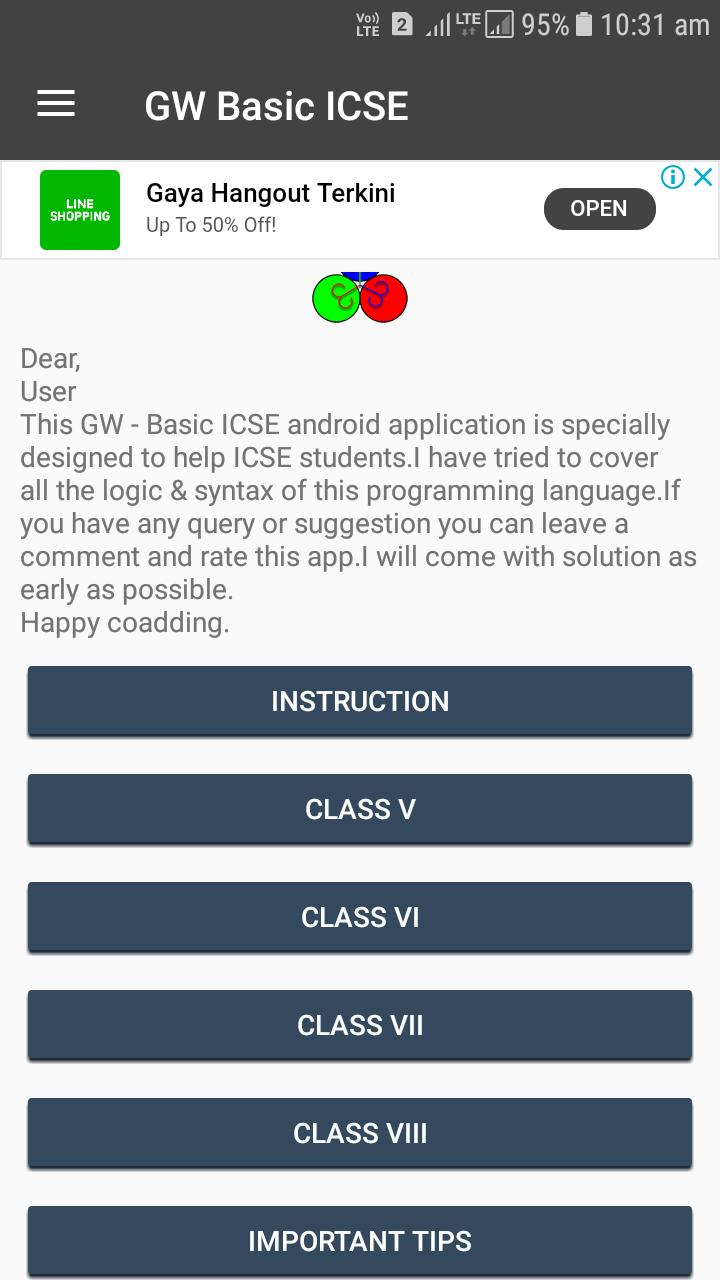Open IMPORTANT TIPS
Viewport: 720px width, 1280px height.
pyautogui.click(x=360, y=1241)
